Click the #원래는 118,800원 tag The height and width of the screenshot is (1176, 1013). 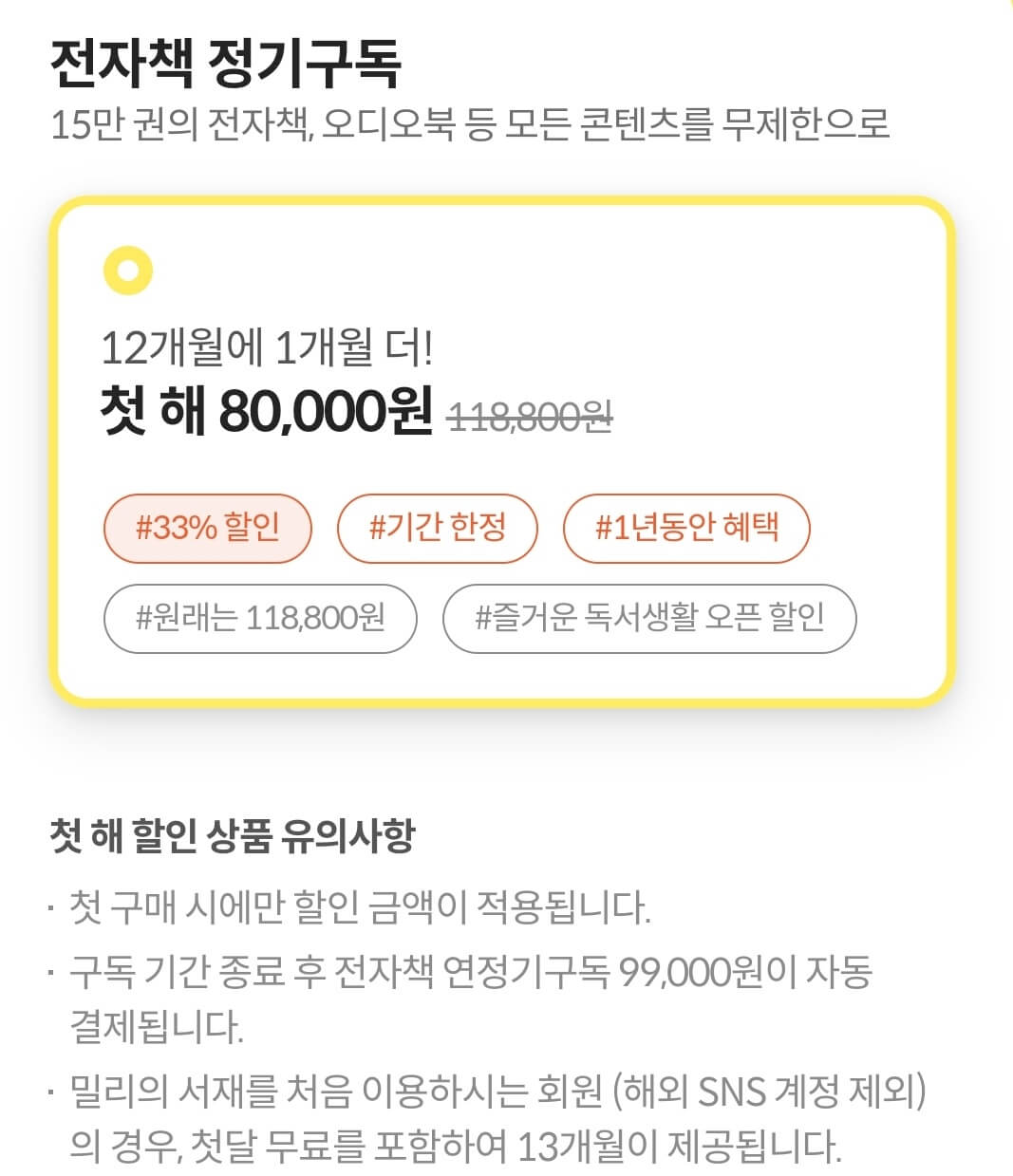coord(260,618)
